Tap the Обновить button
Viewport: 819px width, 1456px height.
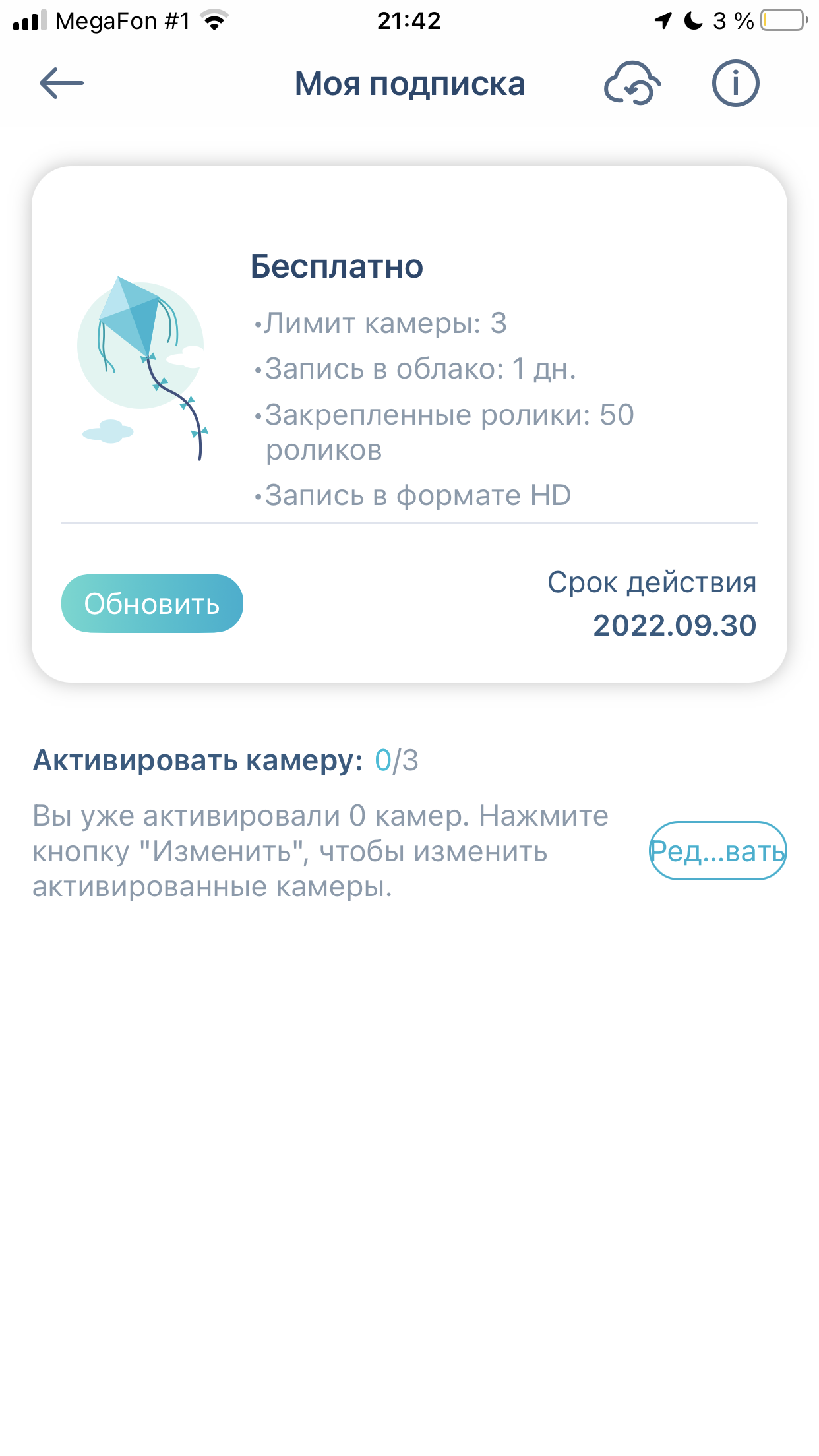tap(152, 603)
